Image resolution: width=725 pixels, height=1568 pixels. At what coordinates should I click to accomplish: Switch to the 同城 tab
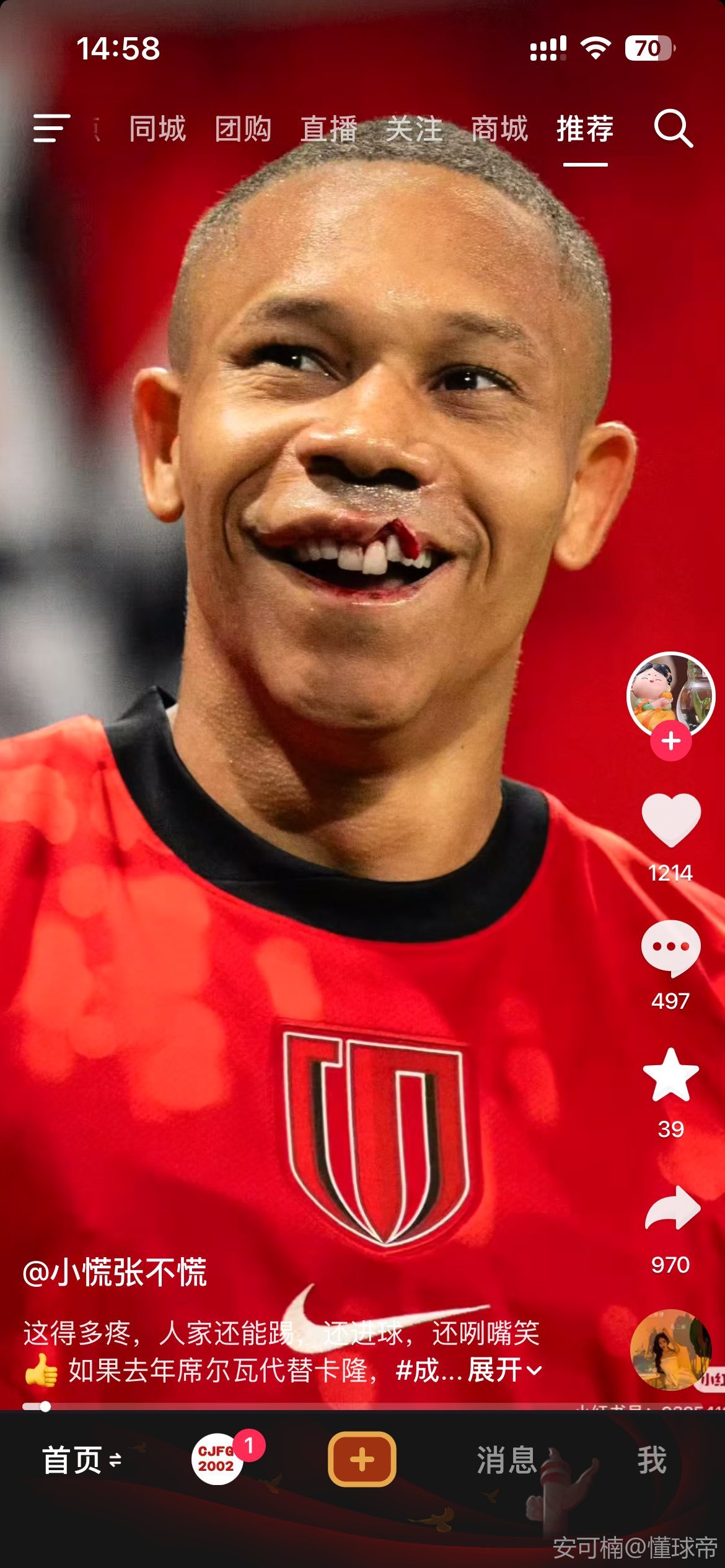coord(157,129)
